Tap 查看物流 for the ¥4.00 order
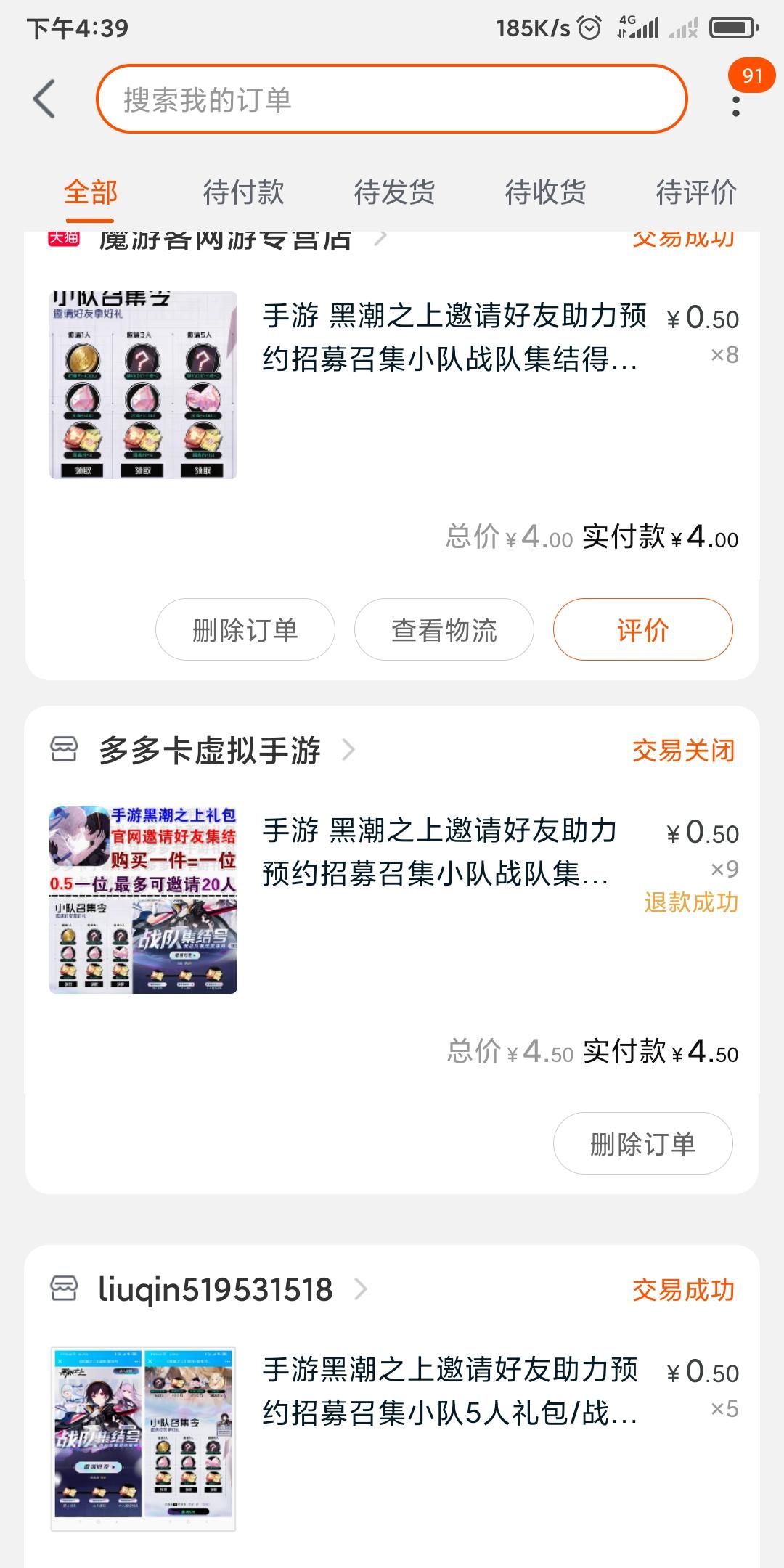The width and height of the screenshot is (784, 1568). (x=444, y=630)
